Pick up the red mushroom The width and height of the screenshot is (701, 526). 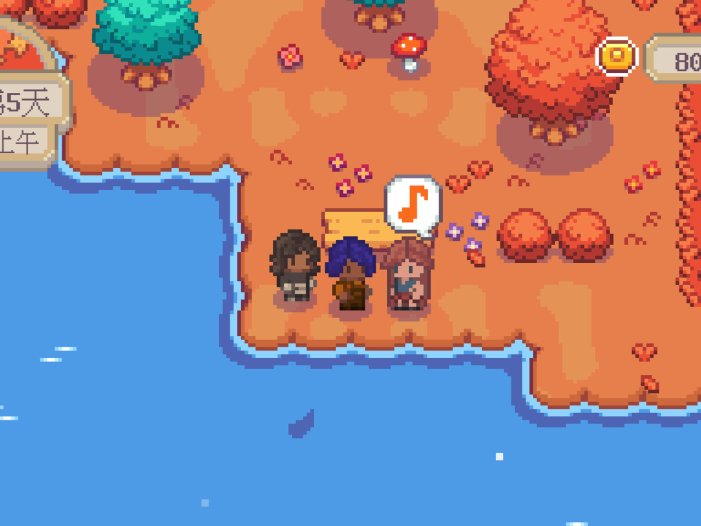[408, 50]
